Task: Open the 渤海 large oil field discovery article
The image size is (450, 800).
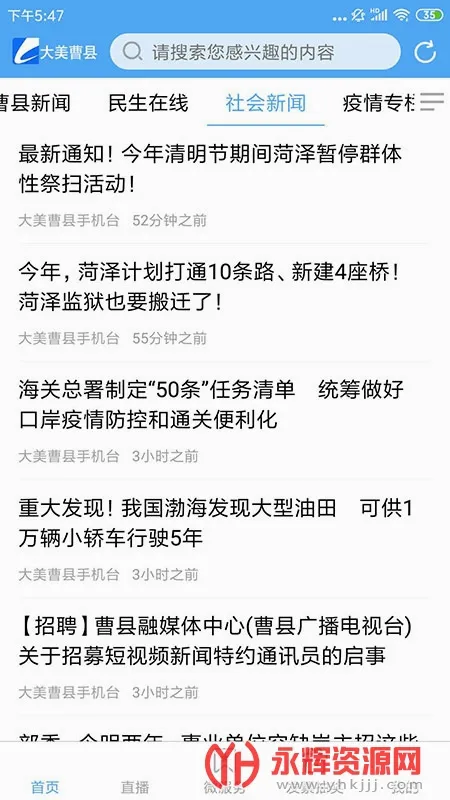Action: (225, 539)
